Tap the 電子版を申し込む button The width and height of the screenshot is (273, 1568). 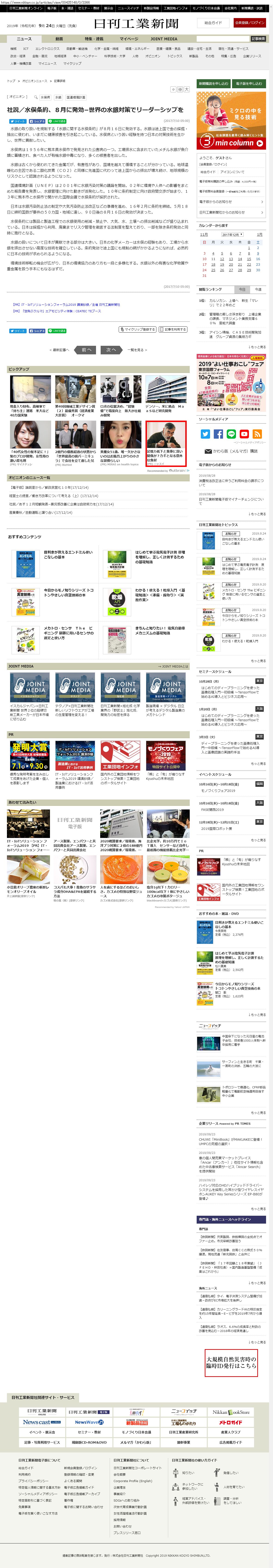[x=249, y=83]
